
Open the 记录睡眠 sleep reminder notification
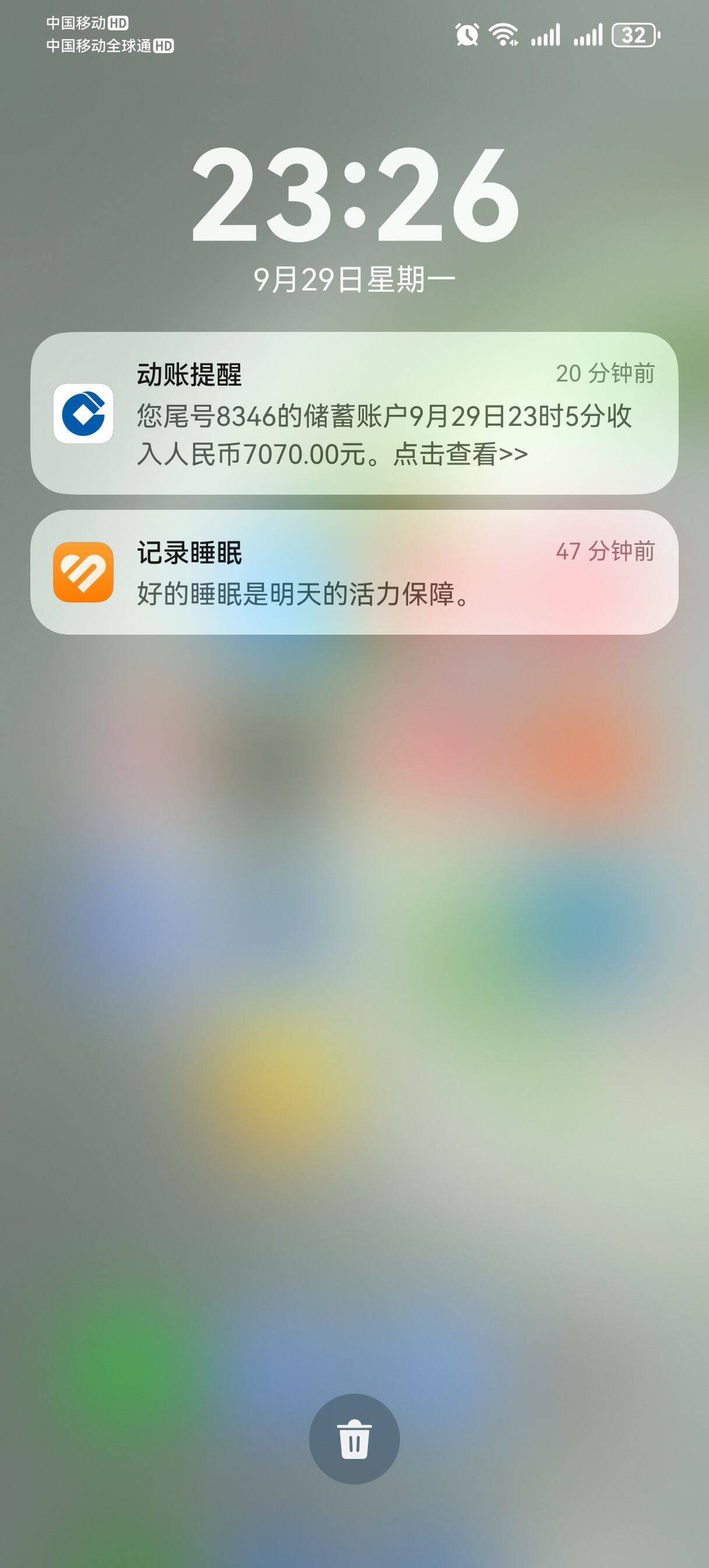point(354,572)
